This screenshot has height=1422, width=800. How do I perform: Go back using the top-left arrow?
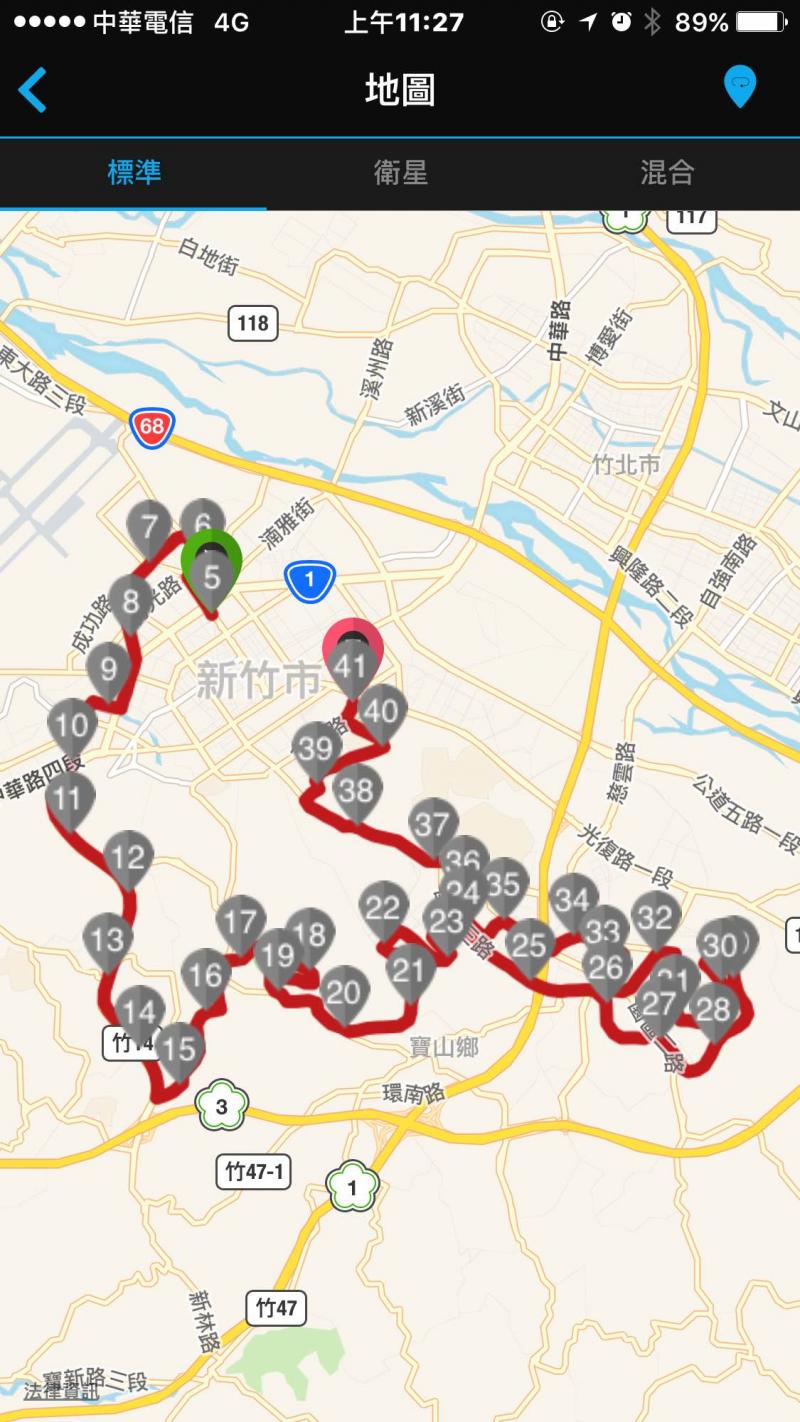33,90
